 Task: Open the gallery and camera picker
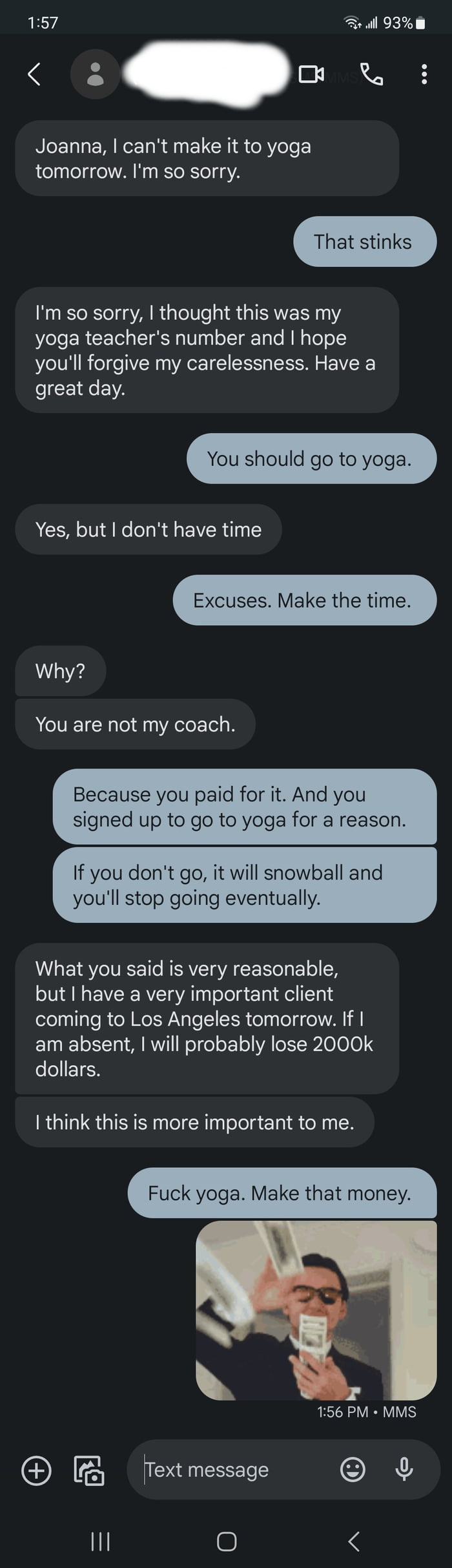89,1470
